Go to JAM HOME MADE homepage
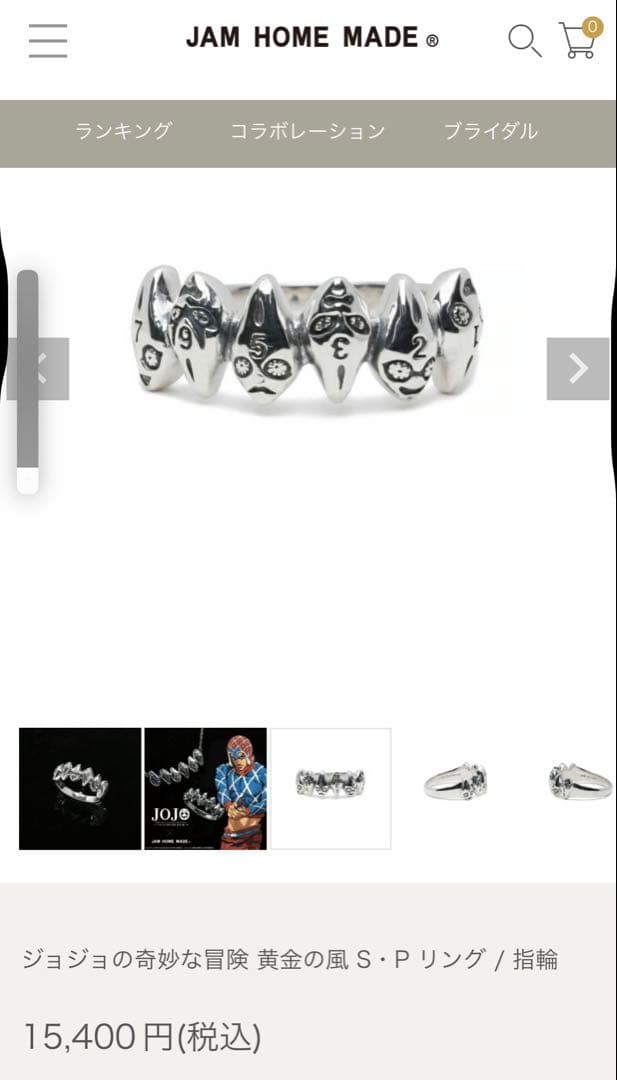 (312, 39)
